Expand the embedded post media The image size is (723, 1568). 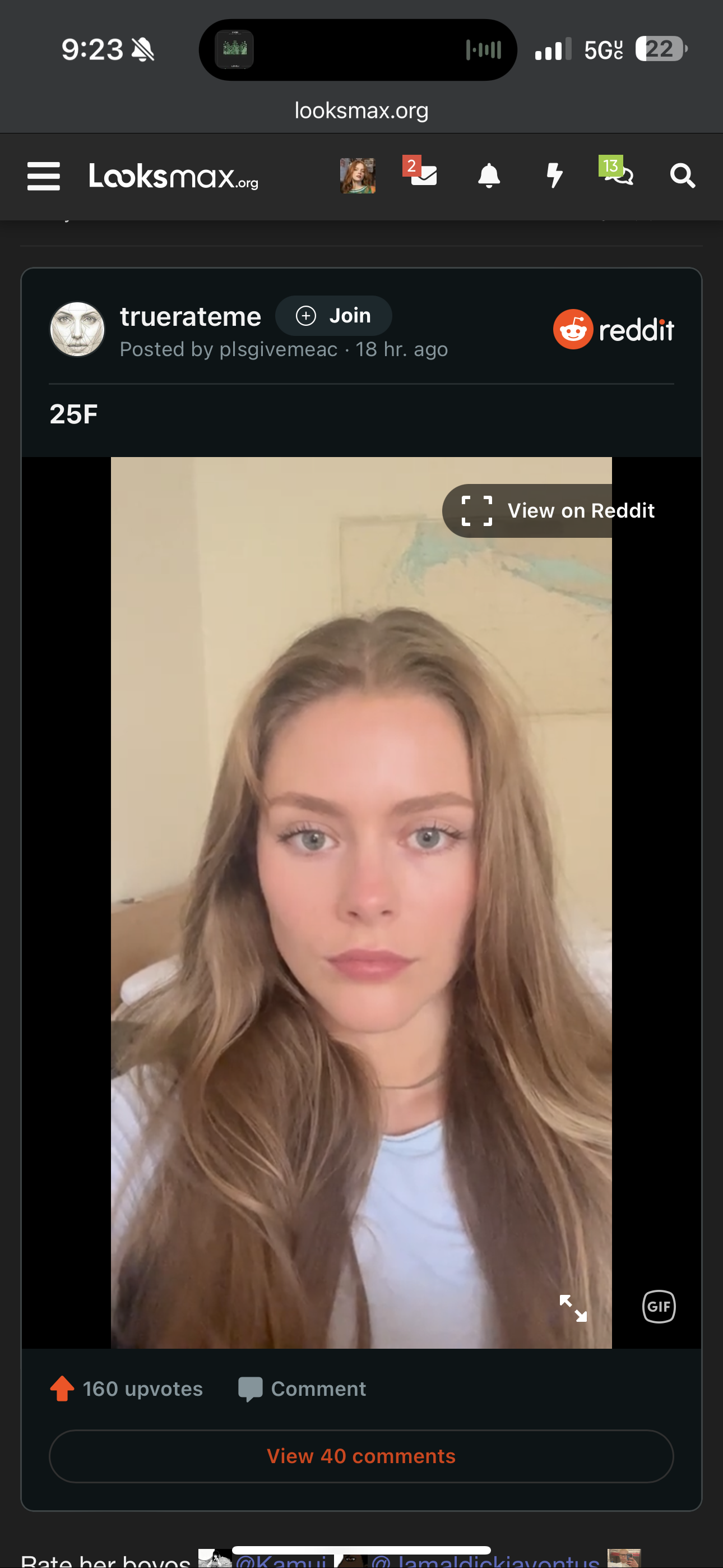[x=573, y=1307]
